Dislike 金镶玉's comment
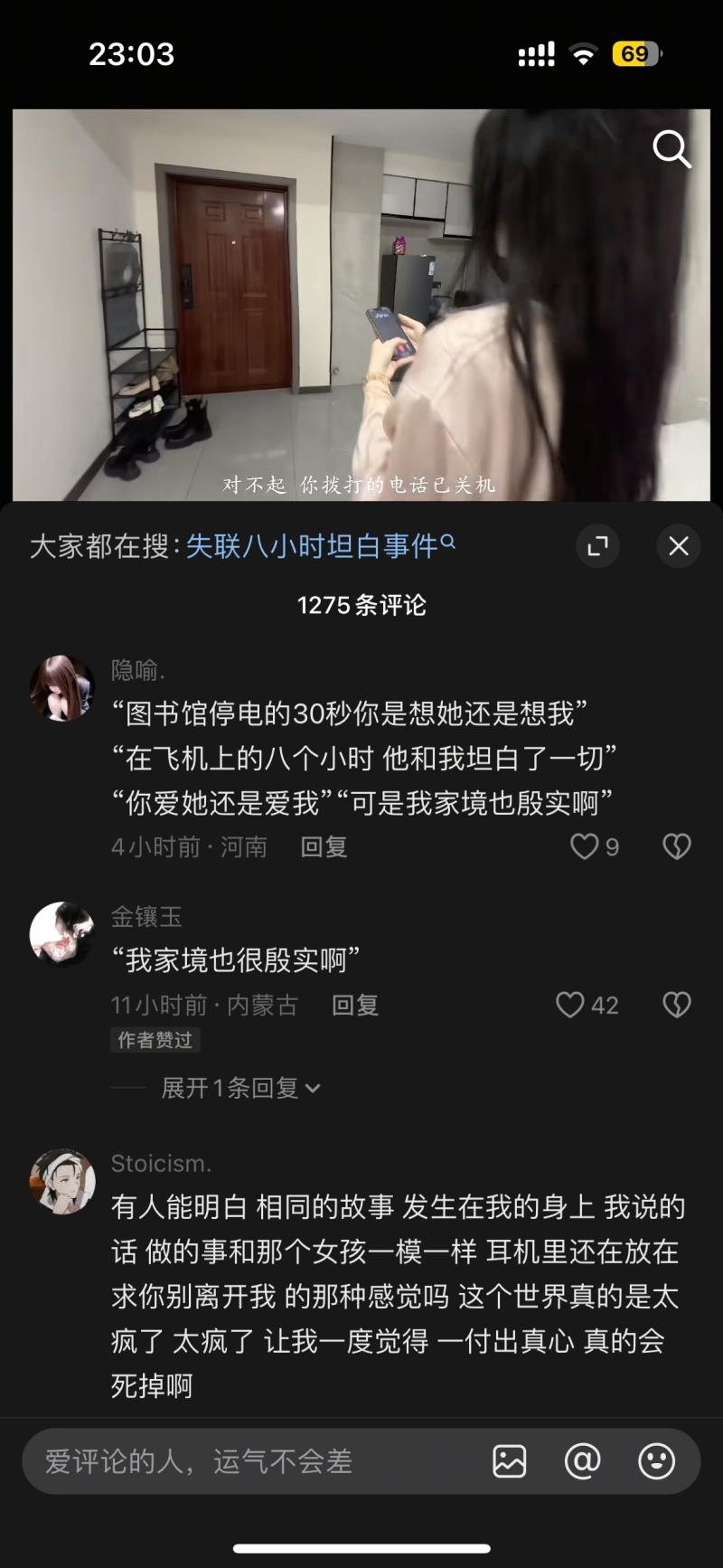This screenshot has width=723, height=1568. (x=677, y=1006)
